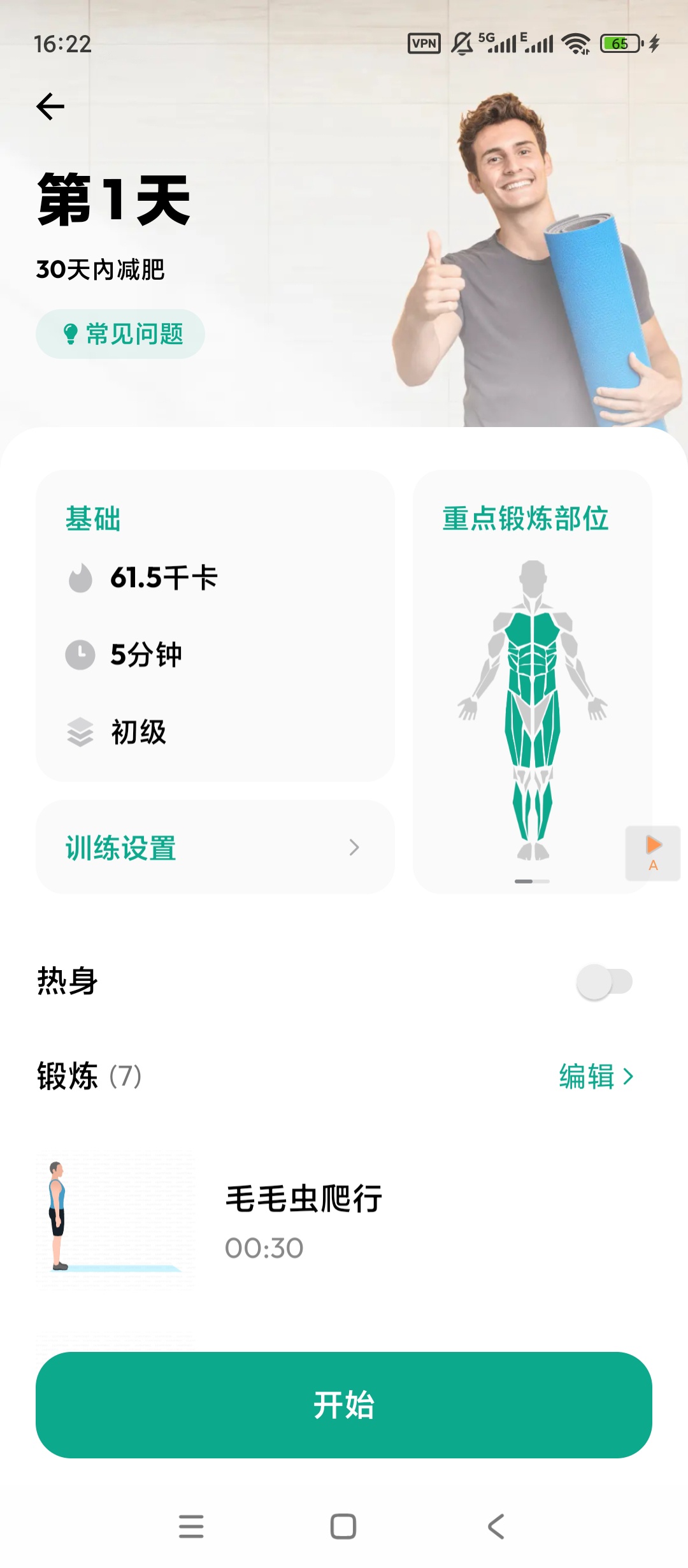Viewport: 688px width, 1568px height.
Task: Expand the 编辑 exercise list arrow
Action: coord(628,1076)
